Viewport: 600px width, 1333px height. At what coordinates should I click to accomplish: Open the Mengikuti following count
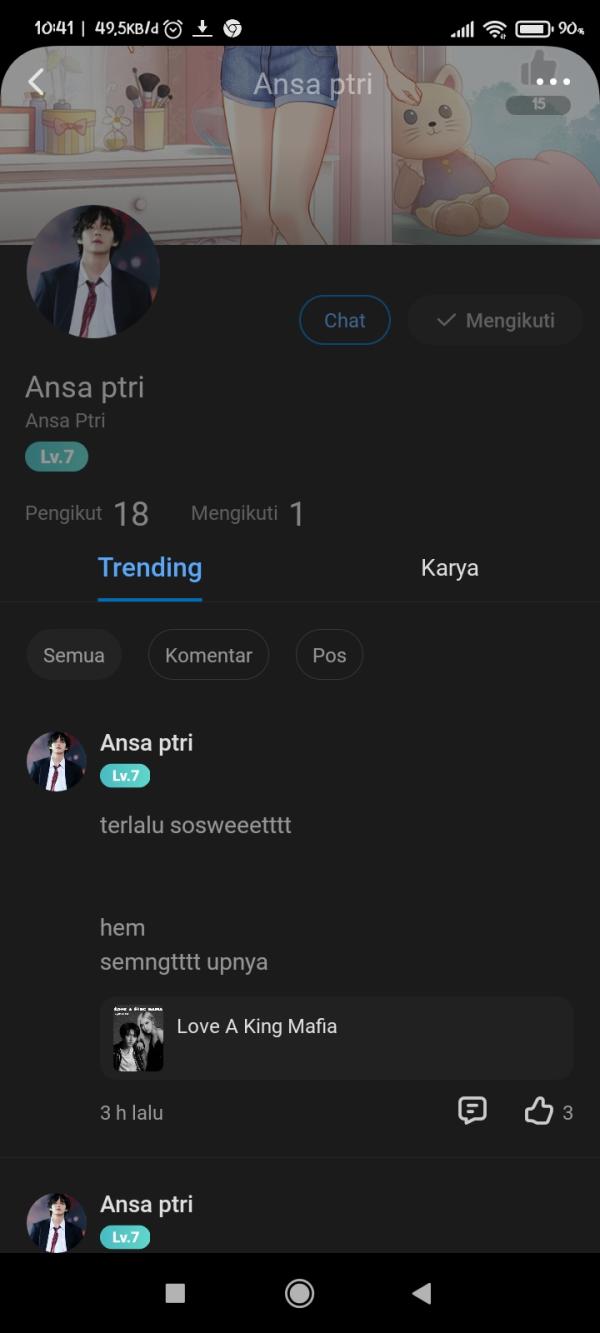pyautogui.click(x=248, y=514)
